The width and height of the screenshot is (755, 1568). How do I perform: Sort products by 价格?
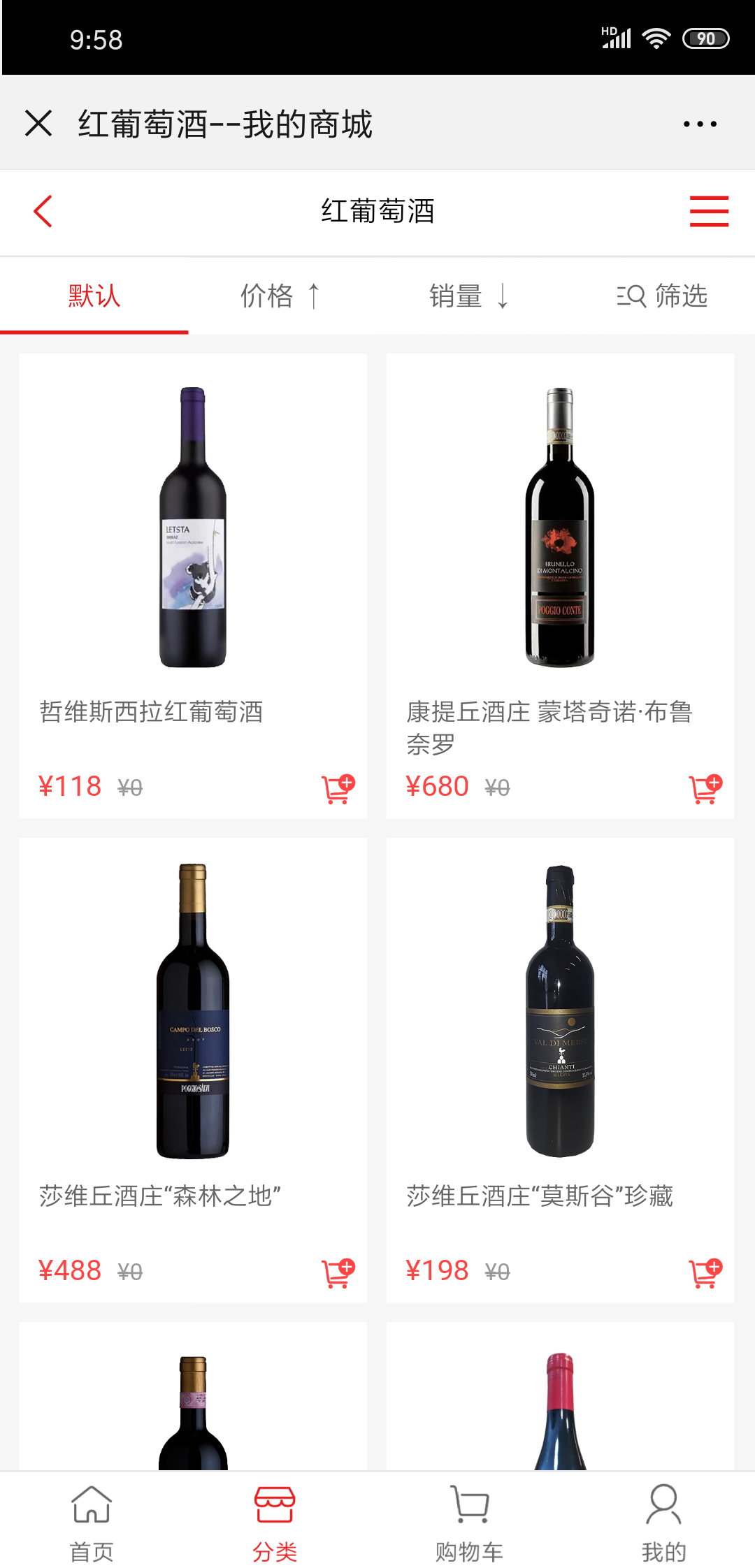tap(280, 296)
